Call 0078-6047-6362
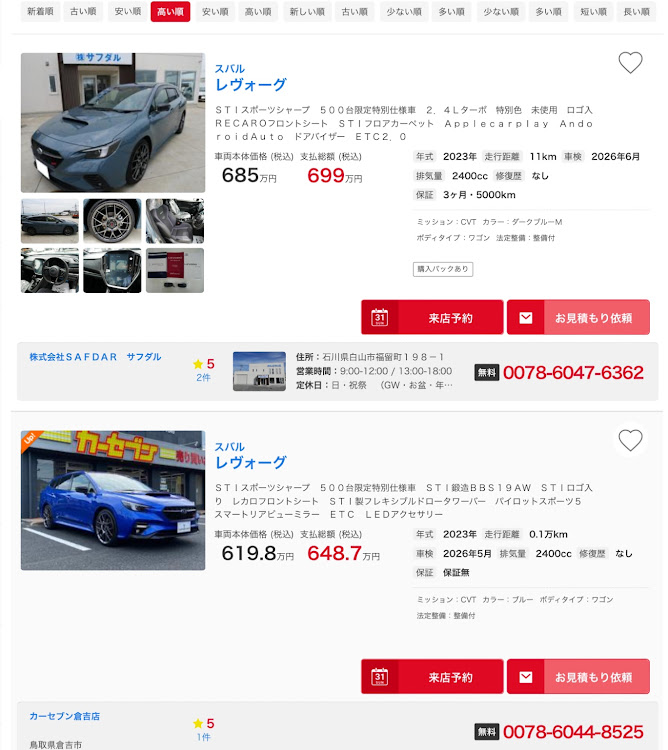This screenshot has height=750, width=668. [572, 373]
